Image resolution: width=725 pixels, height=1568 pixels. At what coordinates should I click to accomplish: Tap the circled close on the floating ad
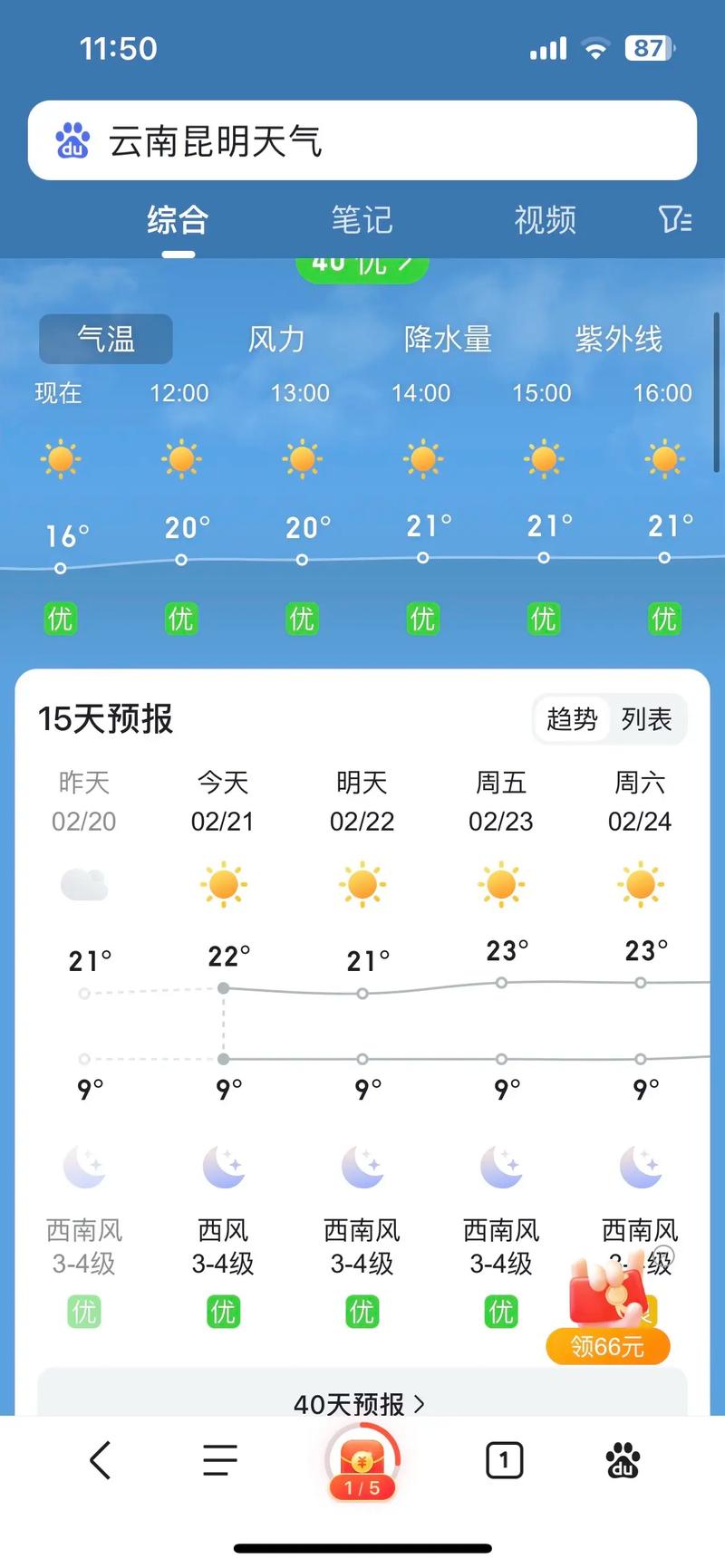pyautogui.click(x=666, y=1257)
